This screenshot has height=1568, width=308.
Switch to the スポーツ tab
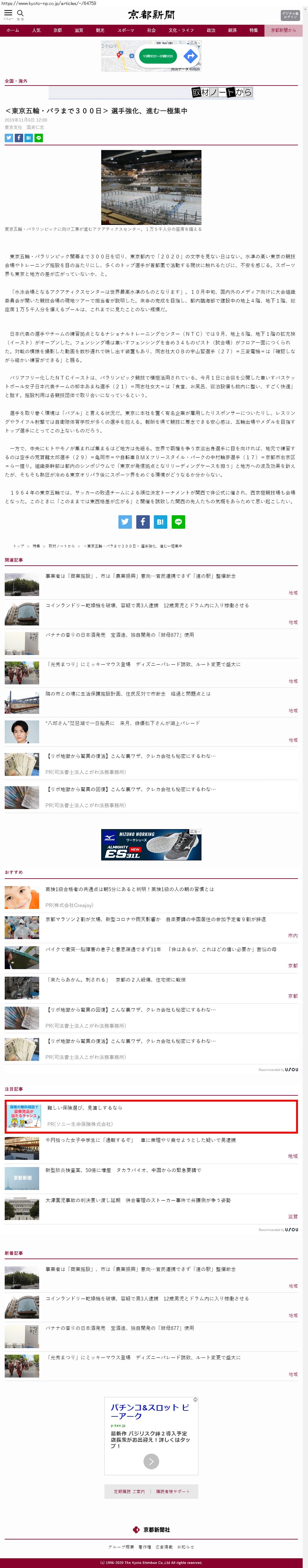(125, 30)
